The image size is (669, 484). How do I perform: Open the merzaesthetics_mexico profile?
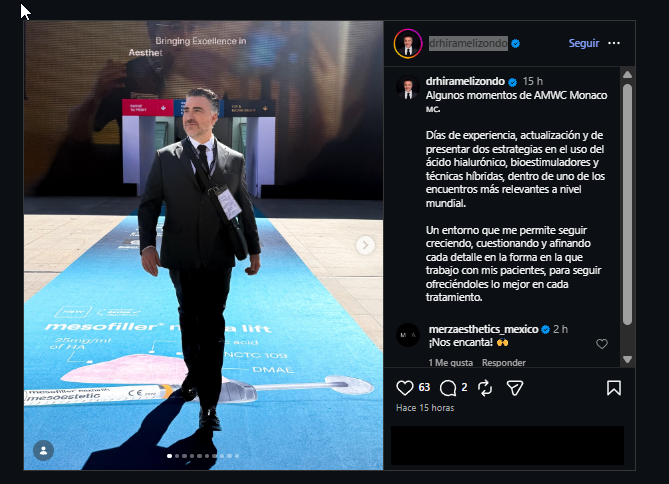(483, 329)
